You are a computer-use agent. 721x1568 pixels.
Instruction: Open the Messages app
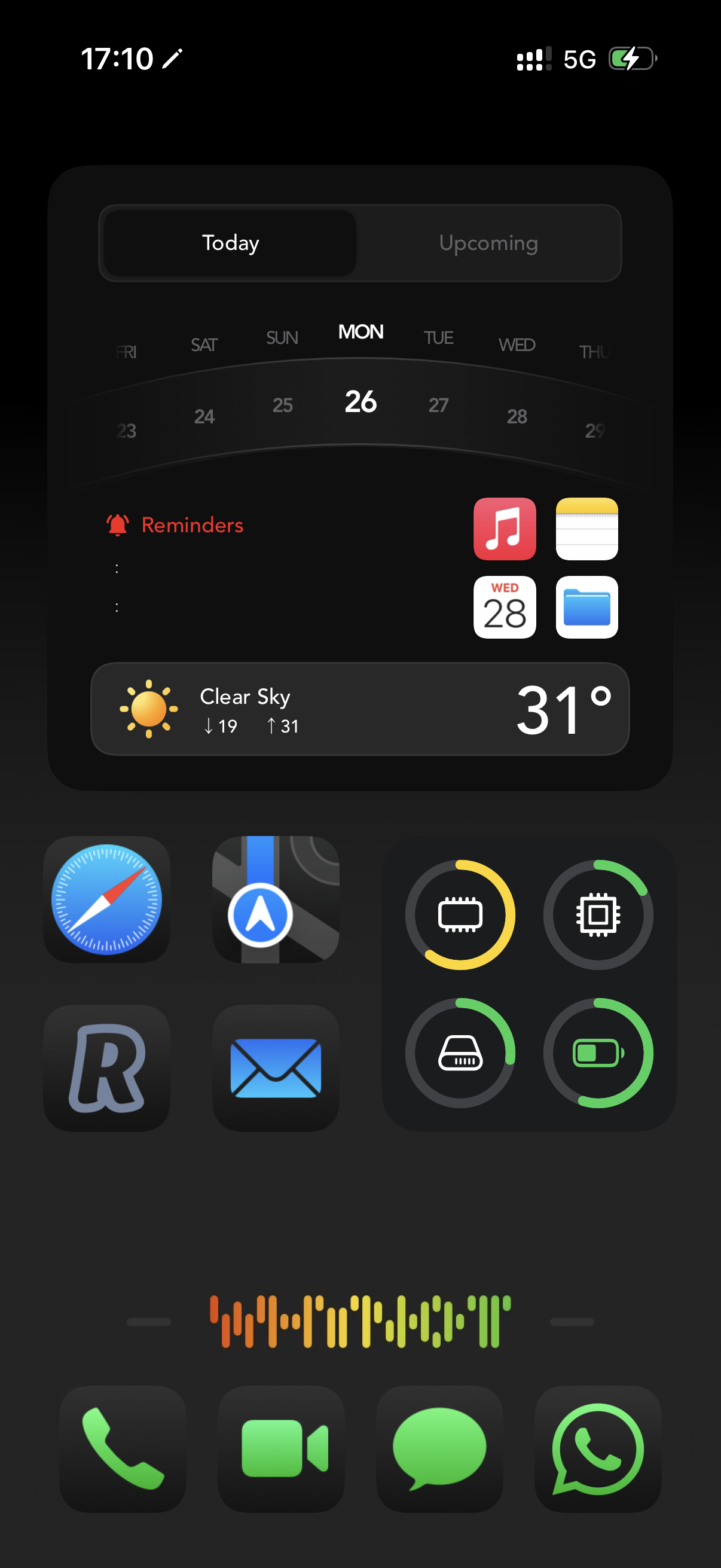point(439,1448)
